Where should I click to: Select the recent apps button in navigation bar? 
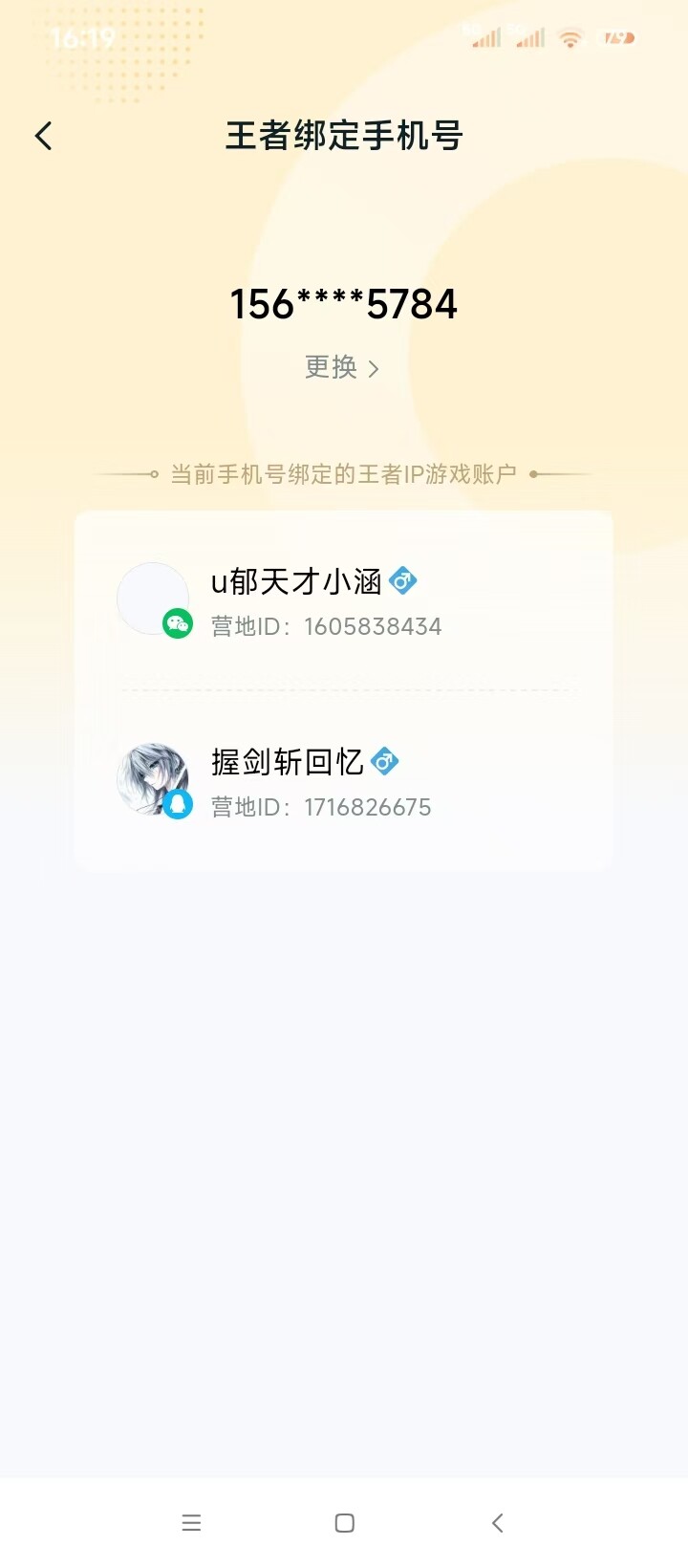click(191, 1522)
